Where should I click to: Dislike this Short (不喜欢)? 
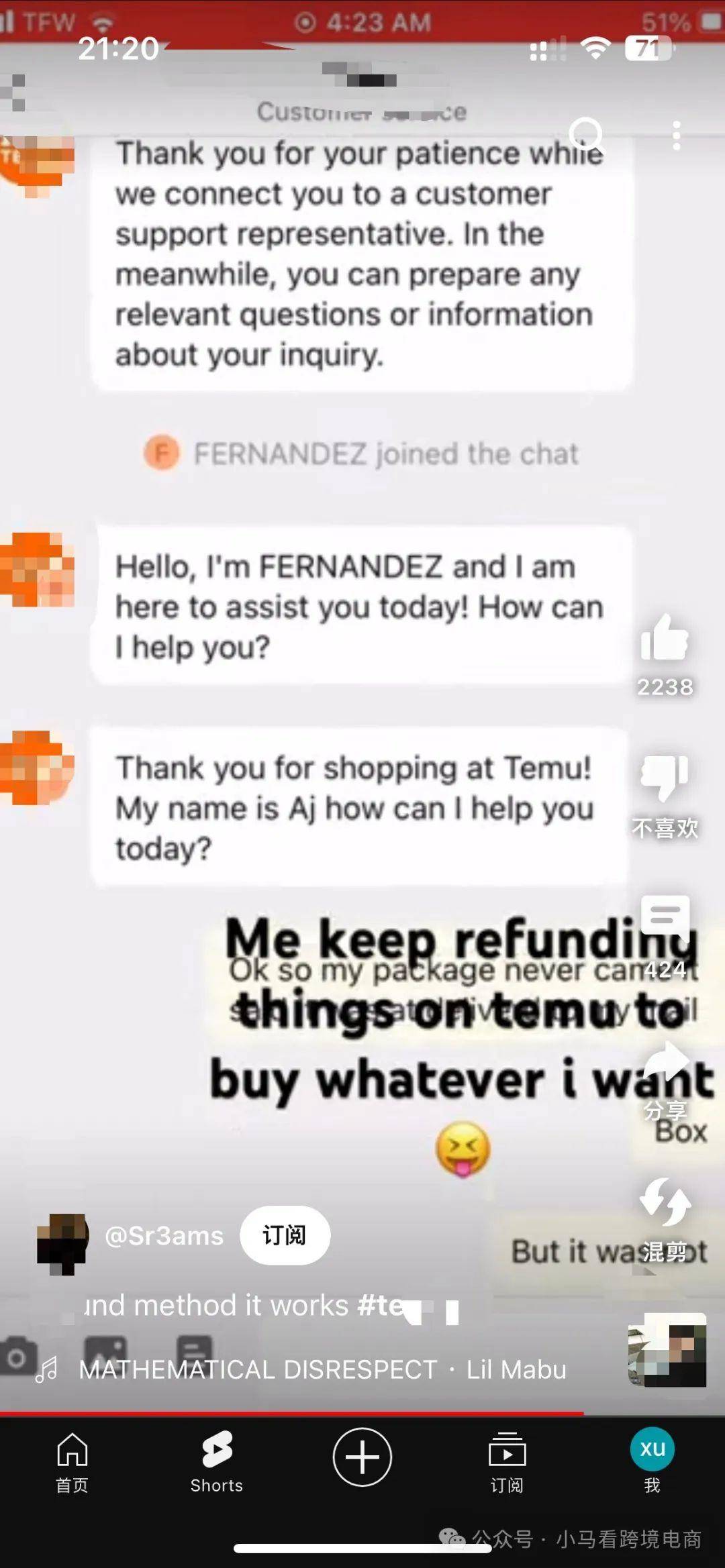tap(664, 778)
